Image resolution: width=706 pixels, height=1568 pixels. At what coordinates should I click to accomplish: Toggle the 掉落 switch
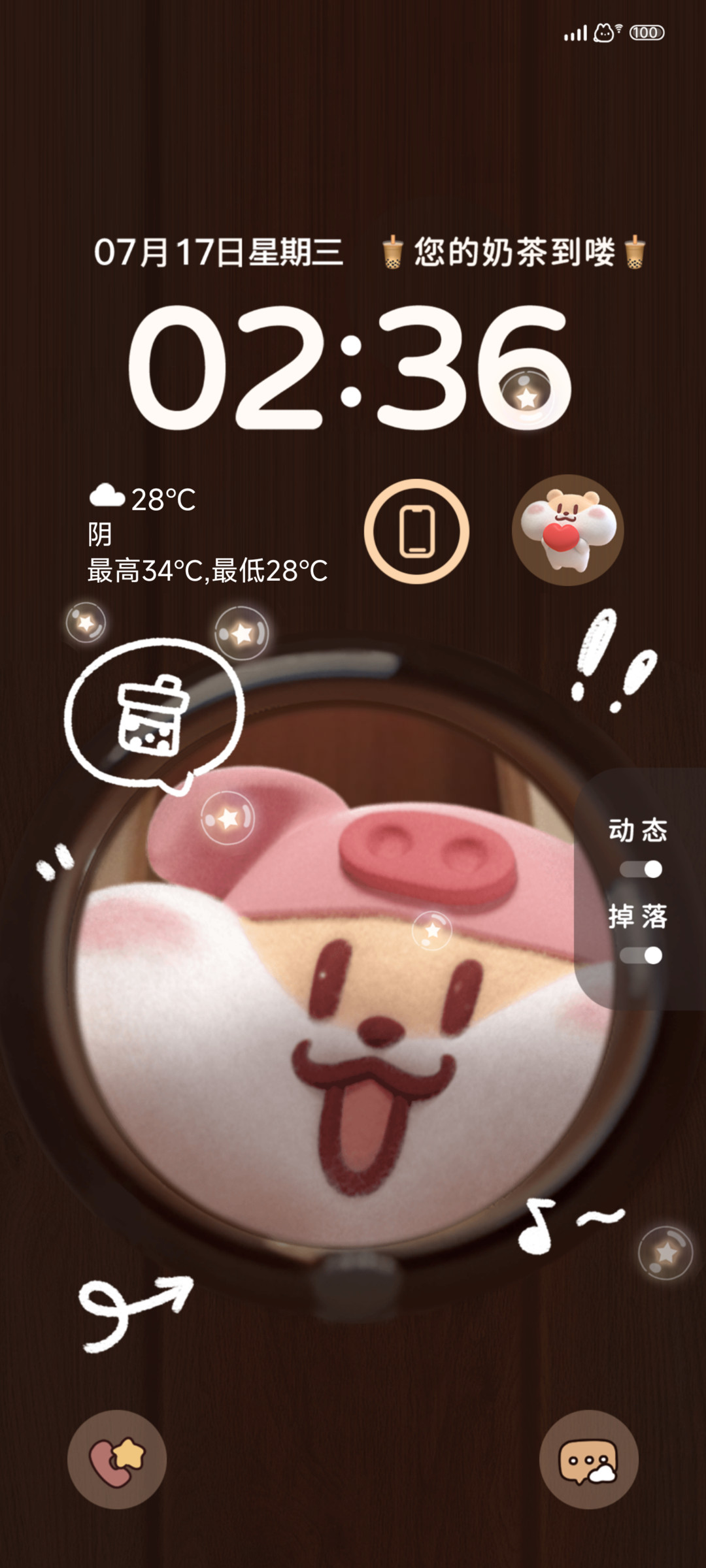pyautogui.click(x=641, y=955)
